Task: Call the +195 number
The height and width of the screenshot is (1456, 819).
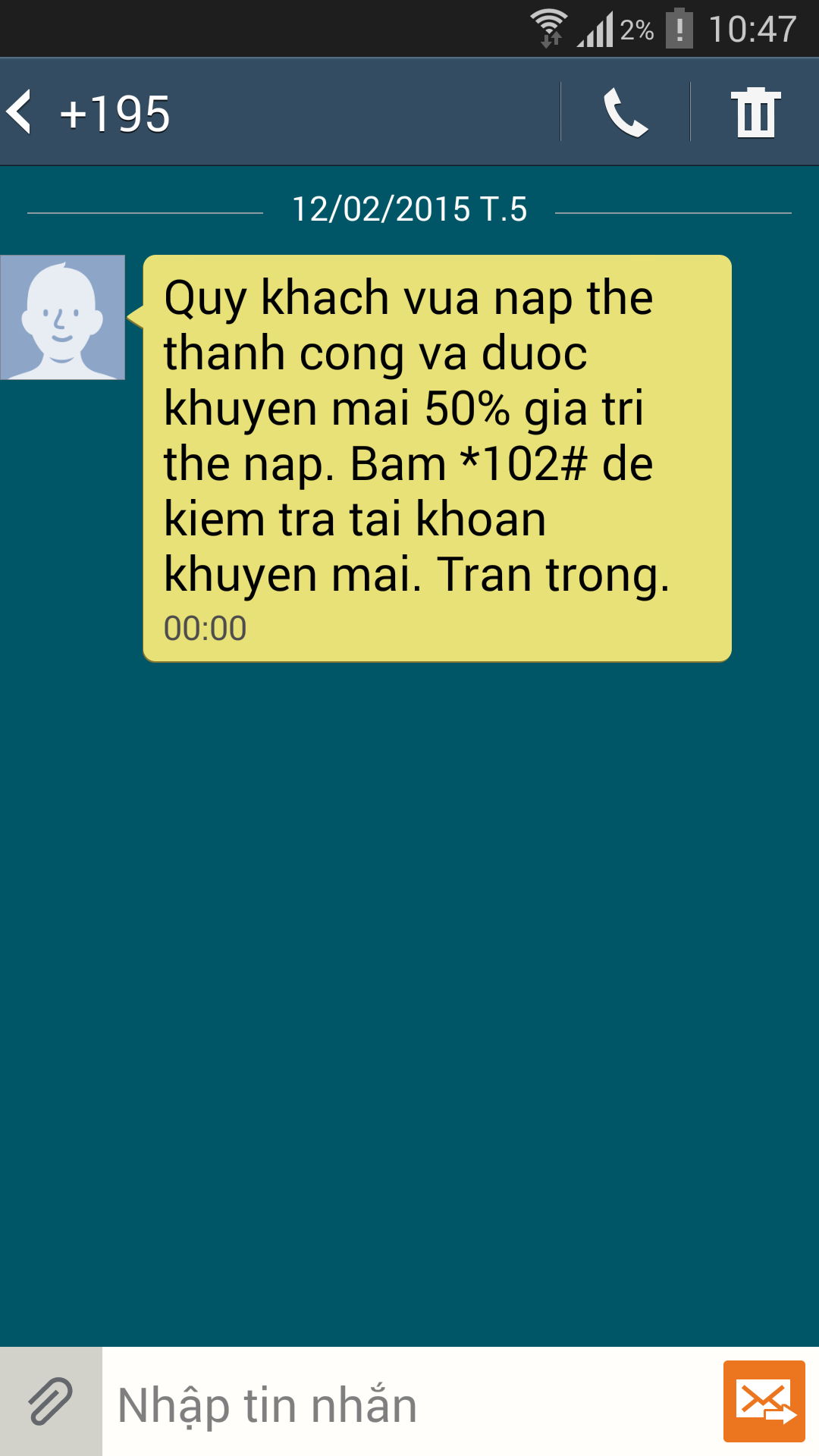Action: (626, 112)
